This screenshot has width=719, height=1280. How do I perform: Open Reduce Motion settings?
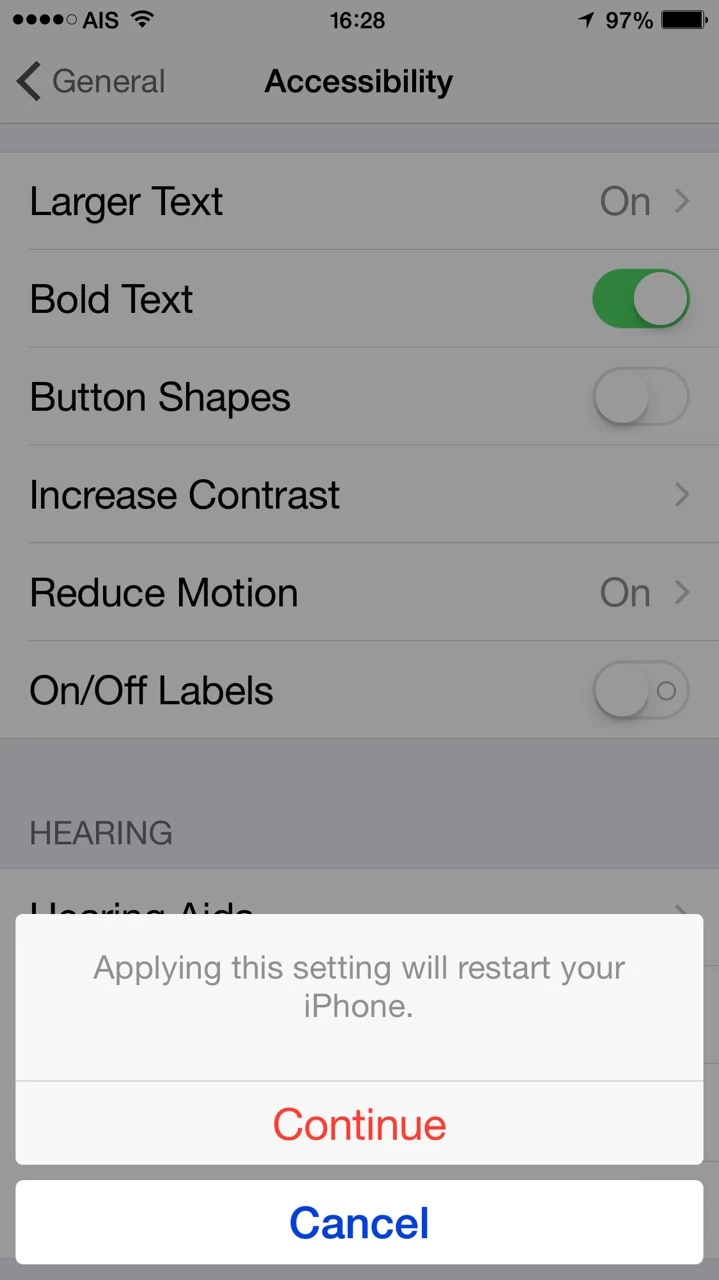coord(359,592)
